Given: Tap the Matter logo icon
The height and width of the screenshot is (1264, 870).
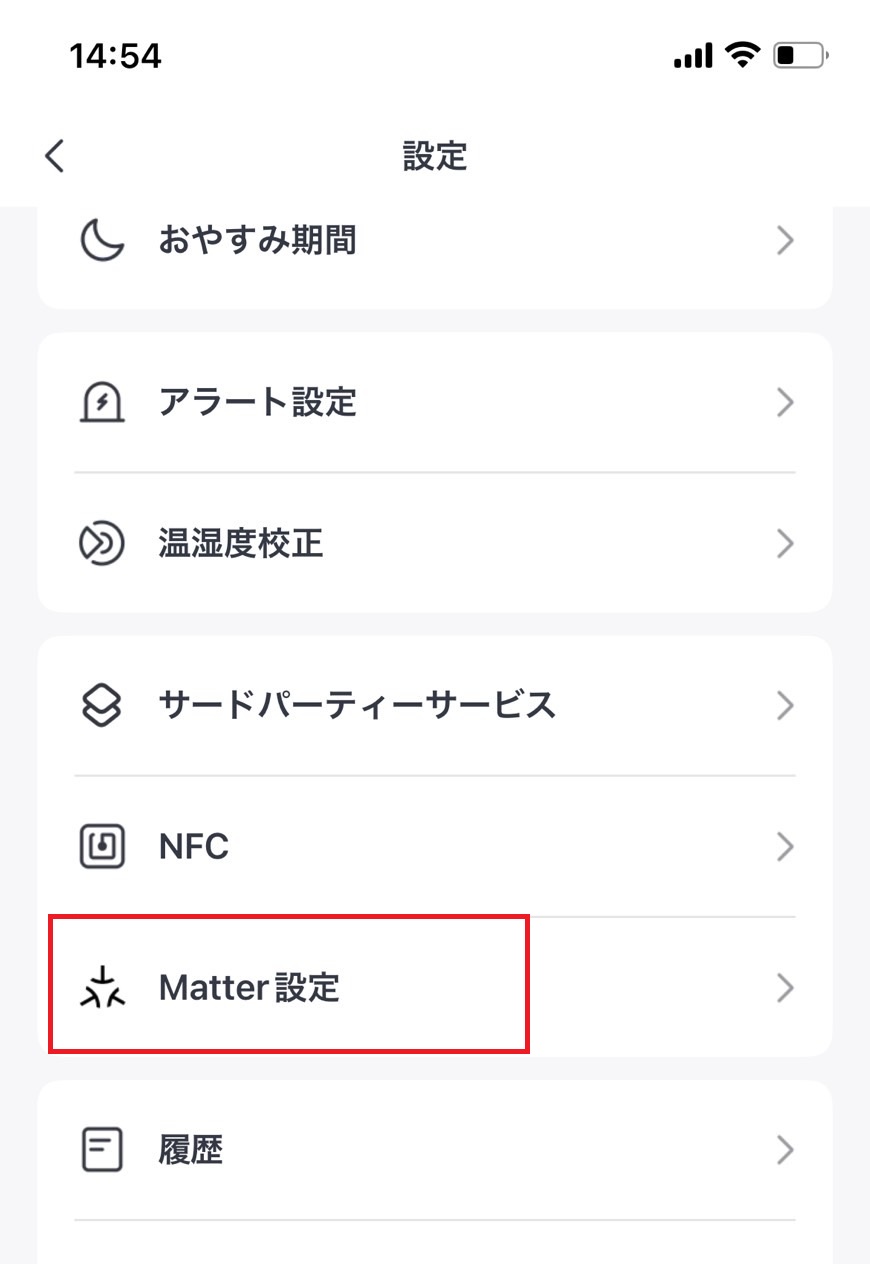Looking at the screenshot, I should [100, 988].
